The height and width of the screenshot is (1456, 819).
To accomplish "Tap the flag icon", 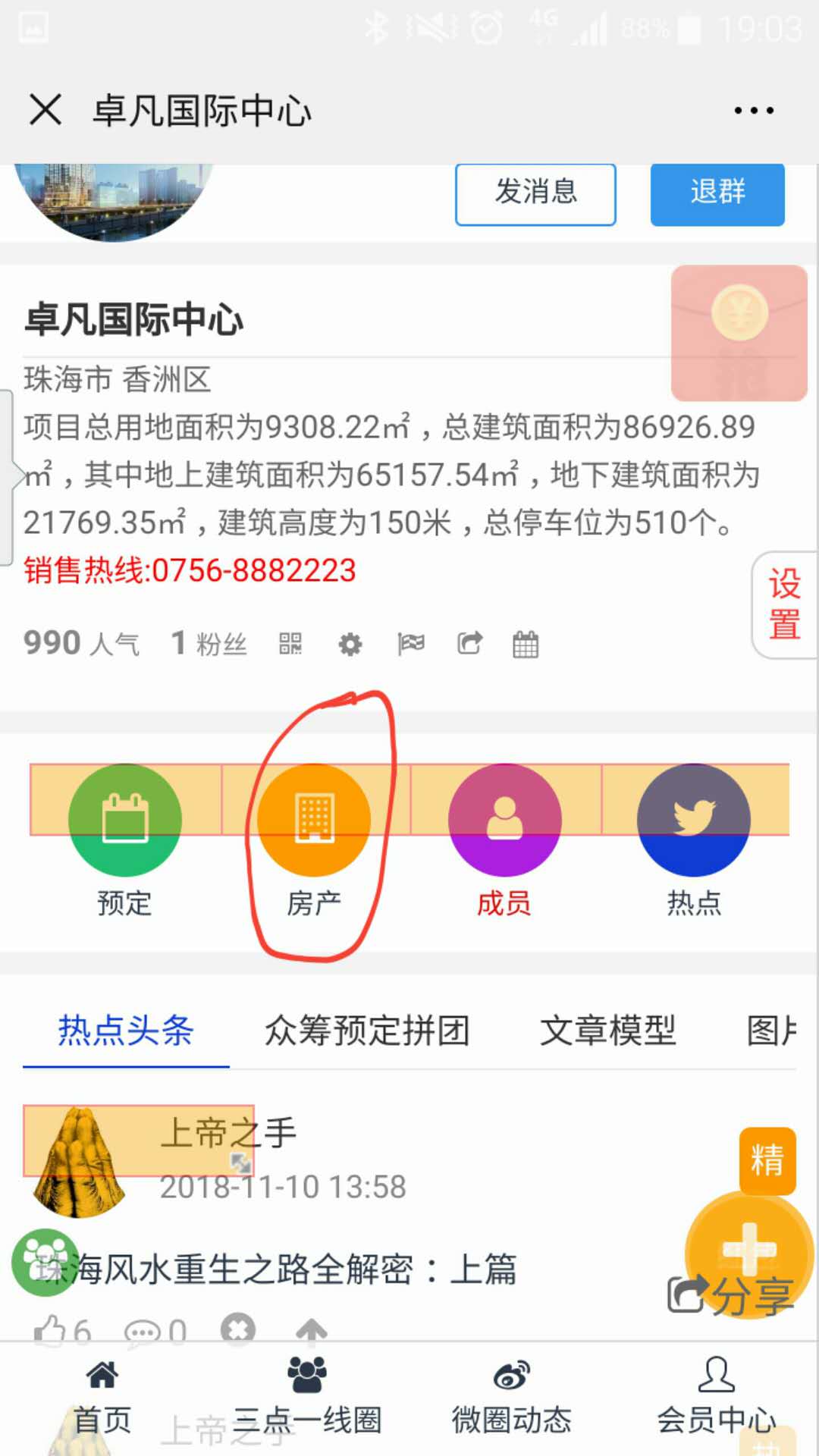I will click(x=411, y=645).
